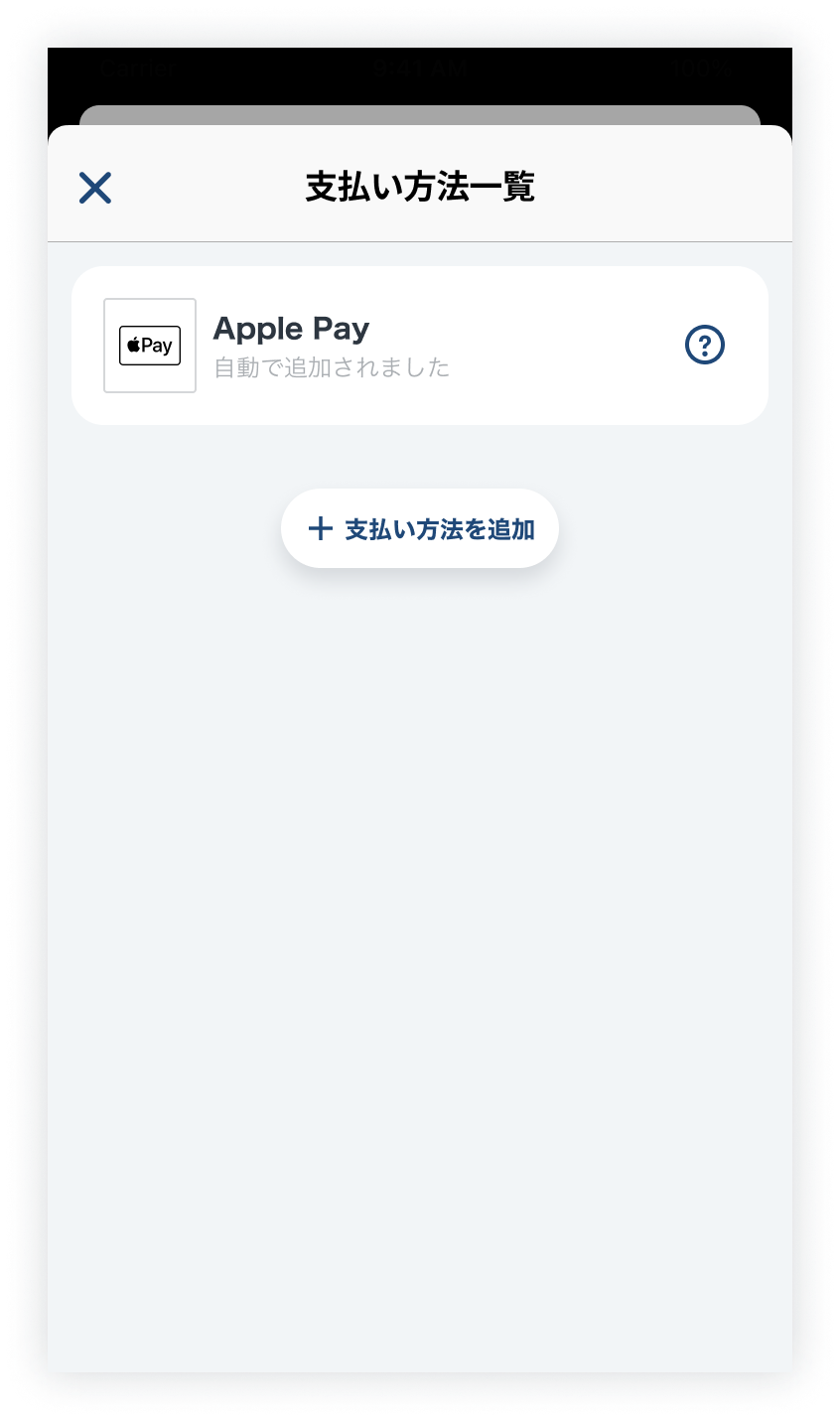Open the Apple Pay help icon
This screenshot has width=840, height=1420.
click(705, 346)
